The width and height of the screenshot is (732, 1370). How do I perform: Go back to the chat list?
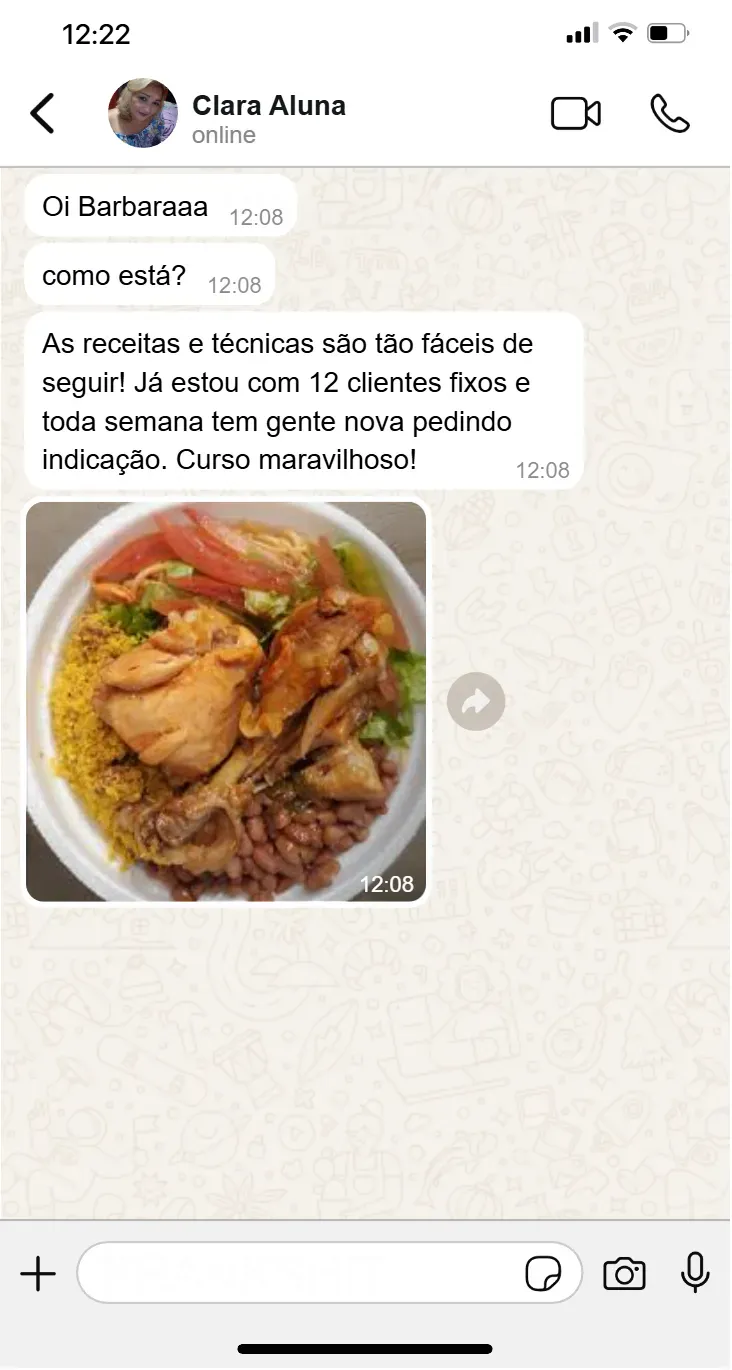(x=42, y=114)
